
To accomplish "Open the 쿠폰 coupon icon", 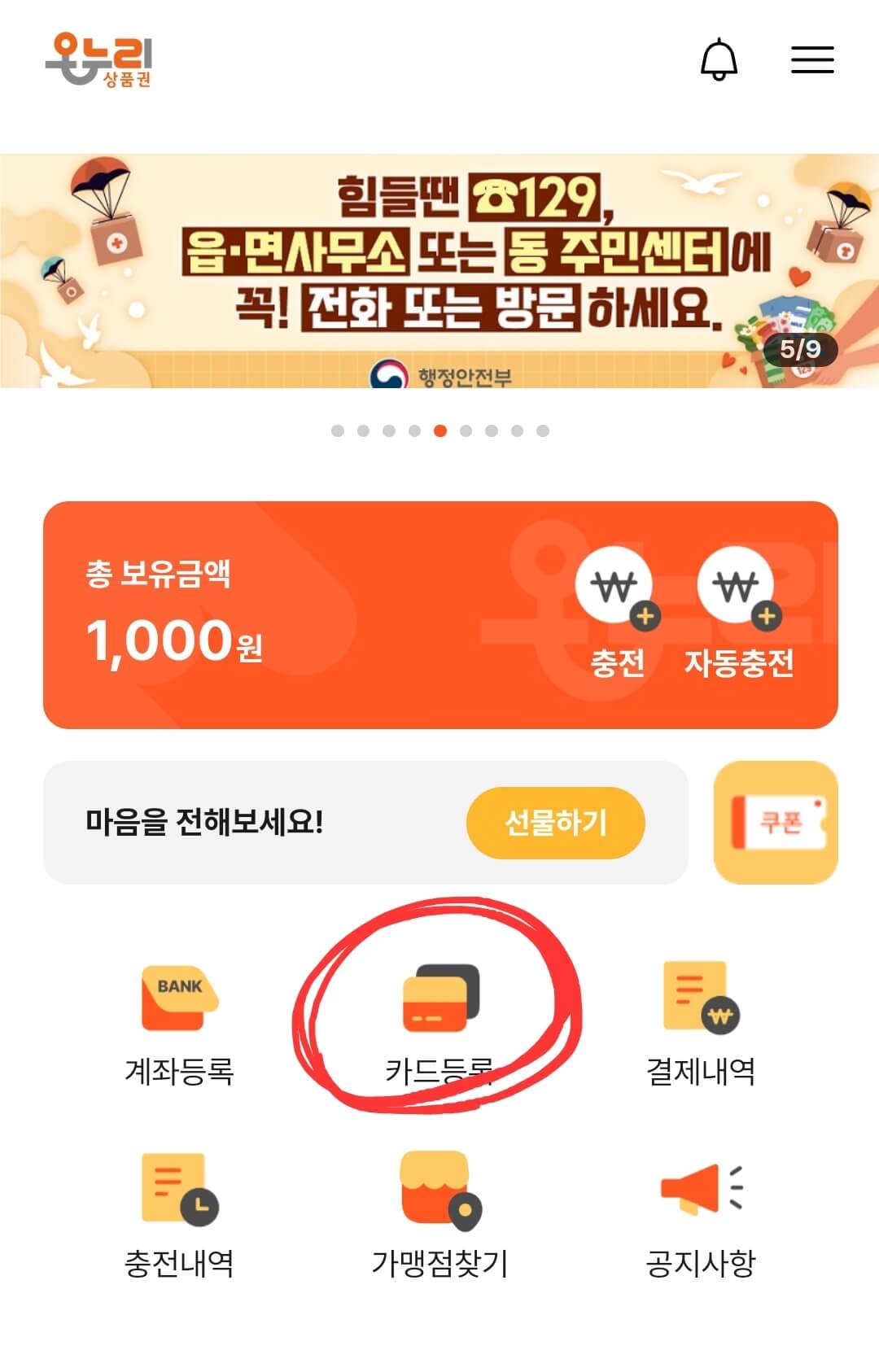I will [x=777, y=824].
